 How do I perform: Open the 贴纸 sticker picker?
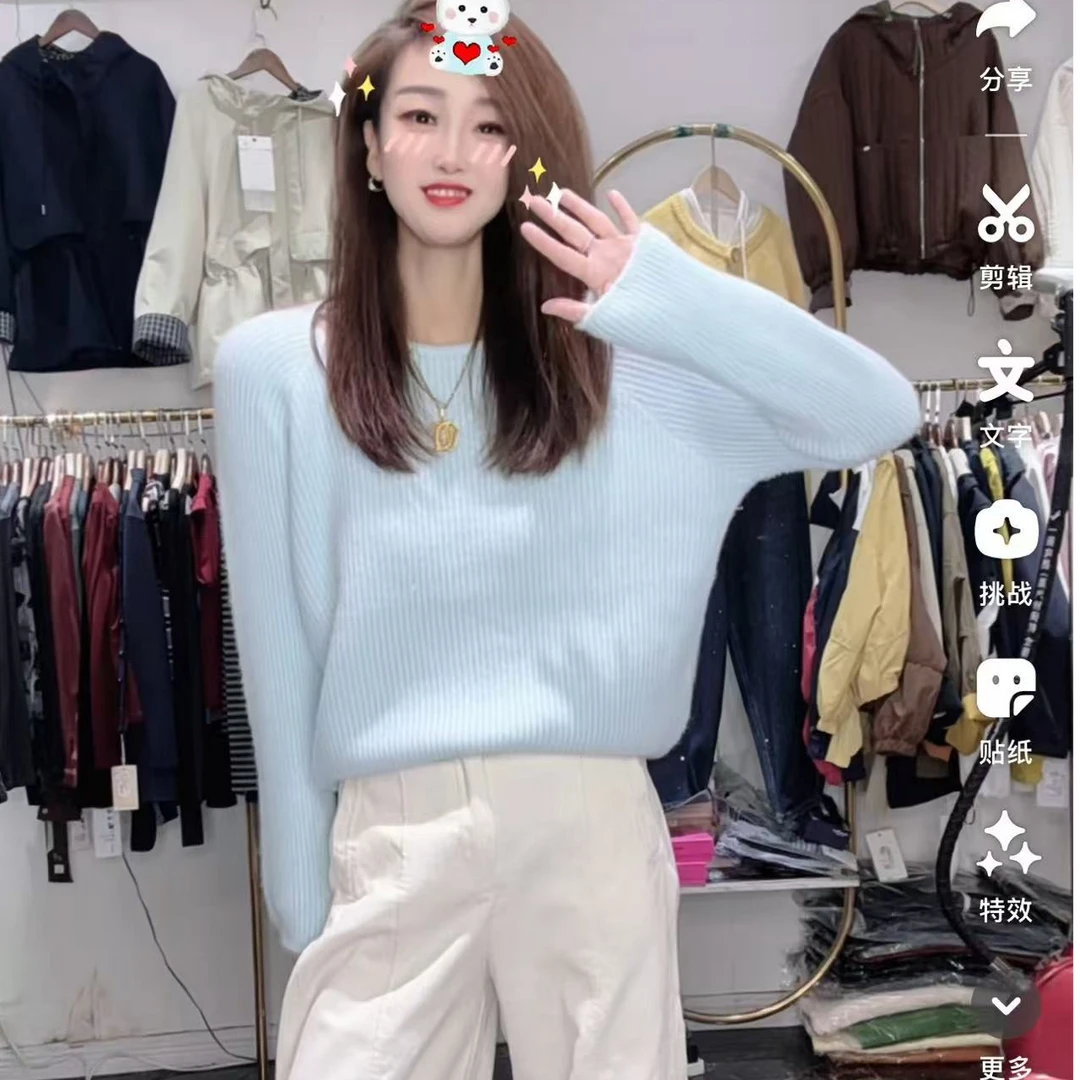pos(1006,689)
